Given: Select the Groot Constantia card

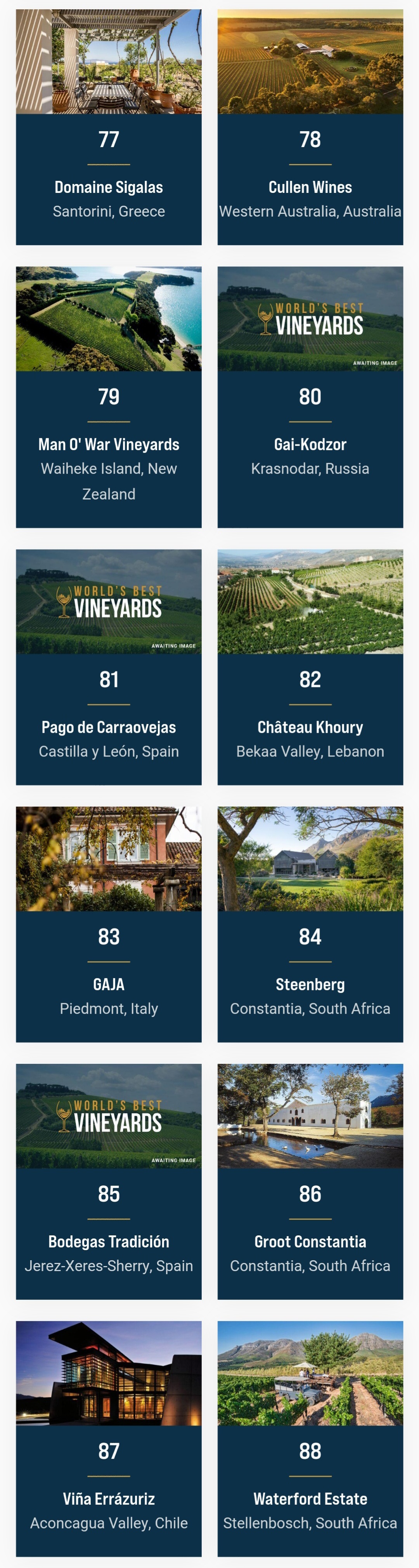Looking at the screenshot, I should [310, 1241].
